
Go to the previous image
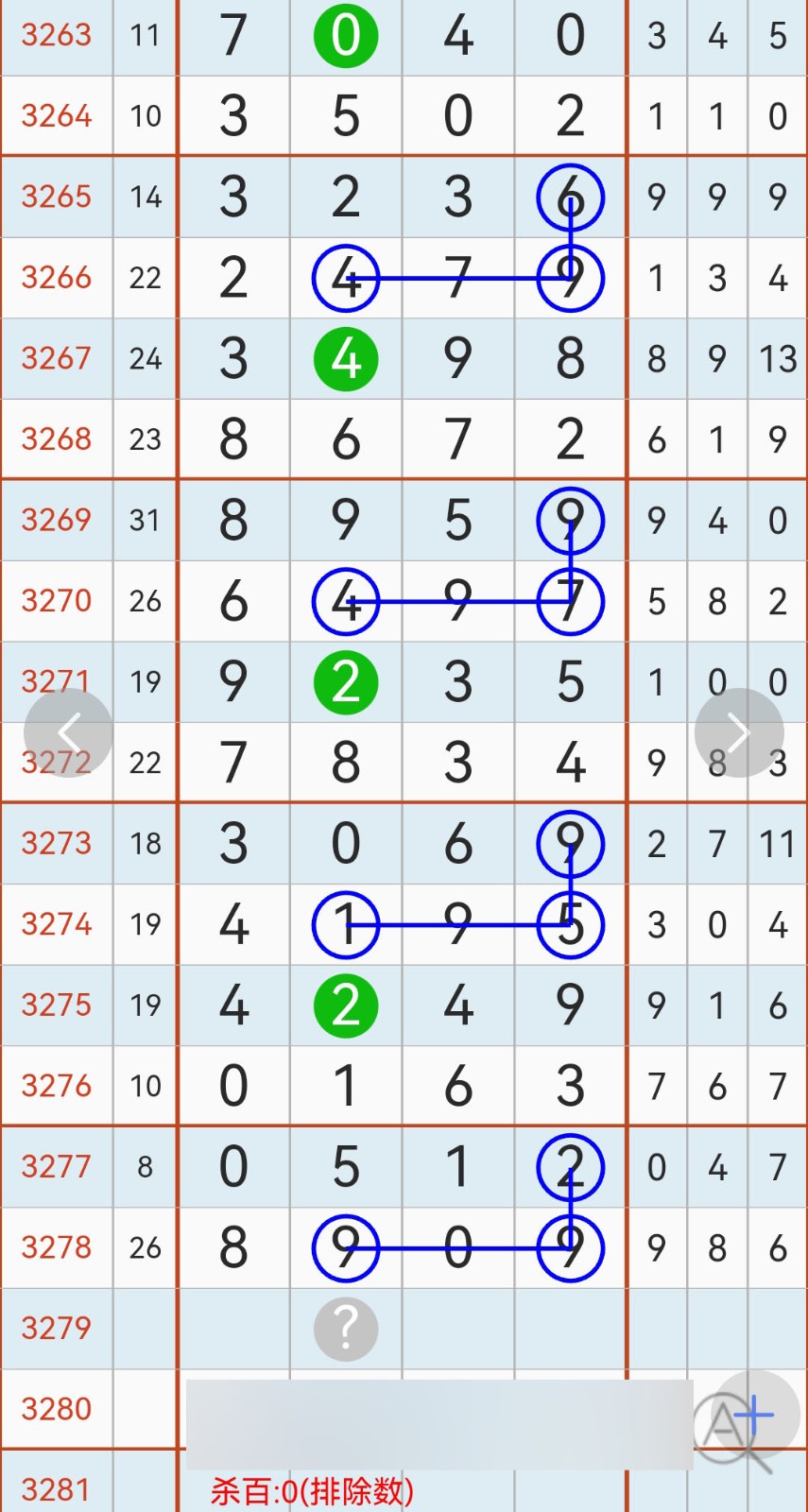click(68, 732)
